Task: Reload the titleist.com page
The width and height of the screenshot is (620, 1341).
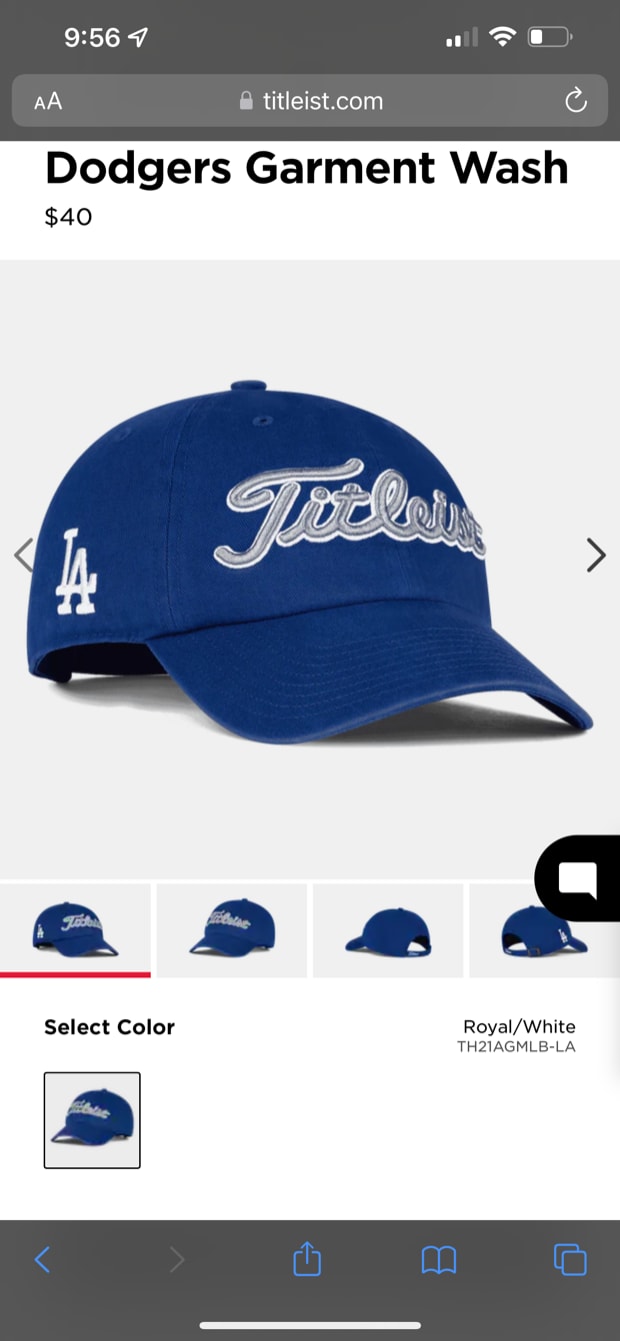Action: click(x=575, y=100)
